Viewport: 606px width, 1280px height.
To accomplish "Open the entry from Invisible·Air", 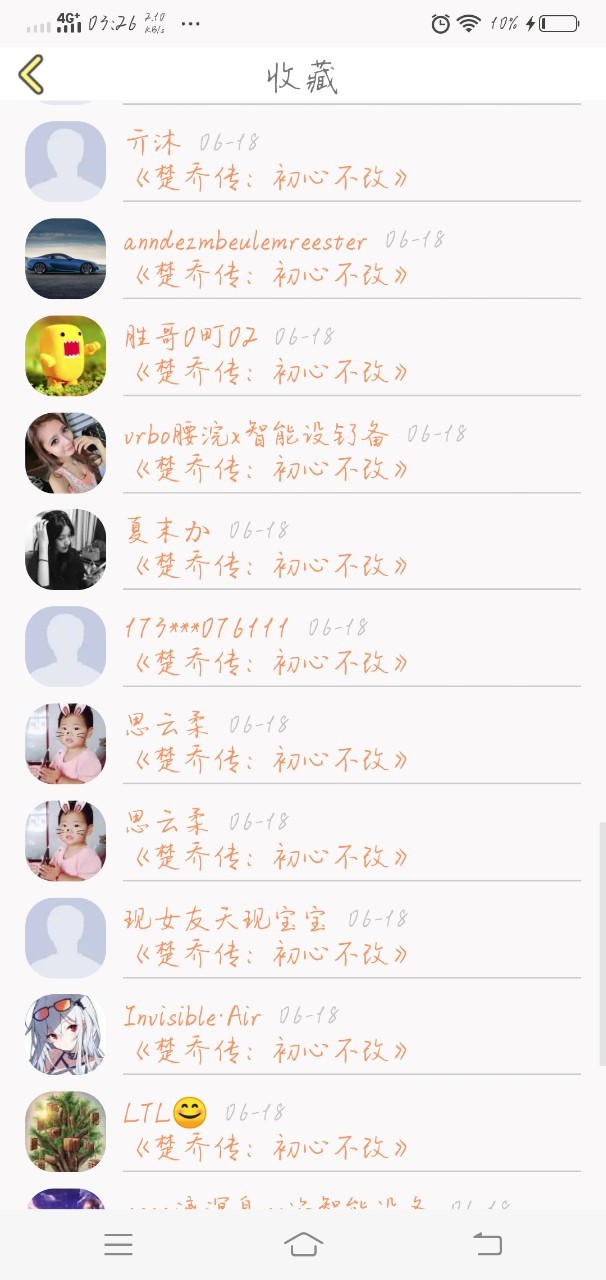I will [303, 1034].
